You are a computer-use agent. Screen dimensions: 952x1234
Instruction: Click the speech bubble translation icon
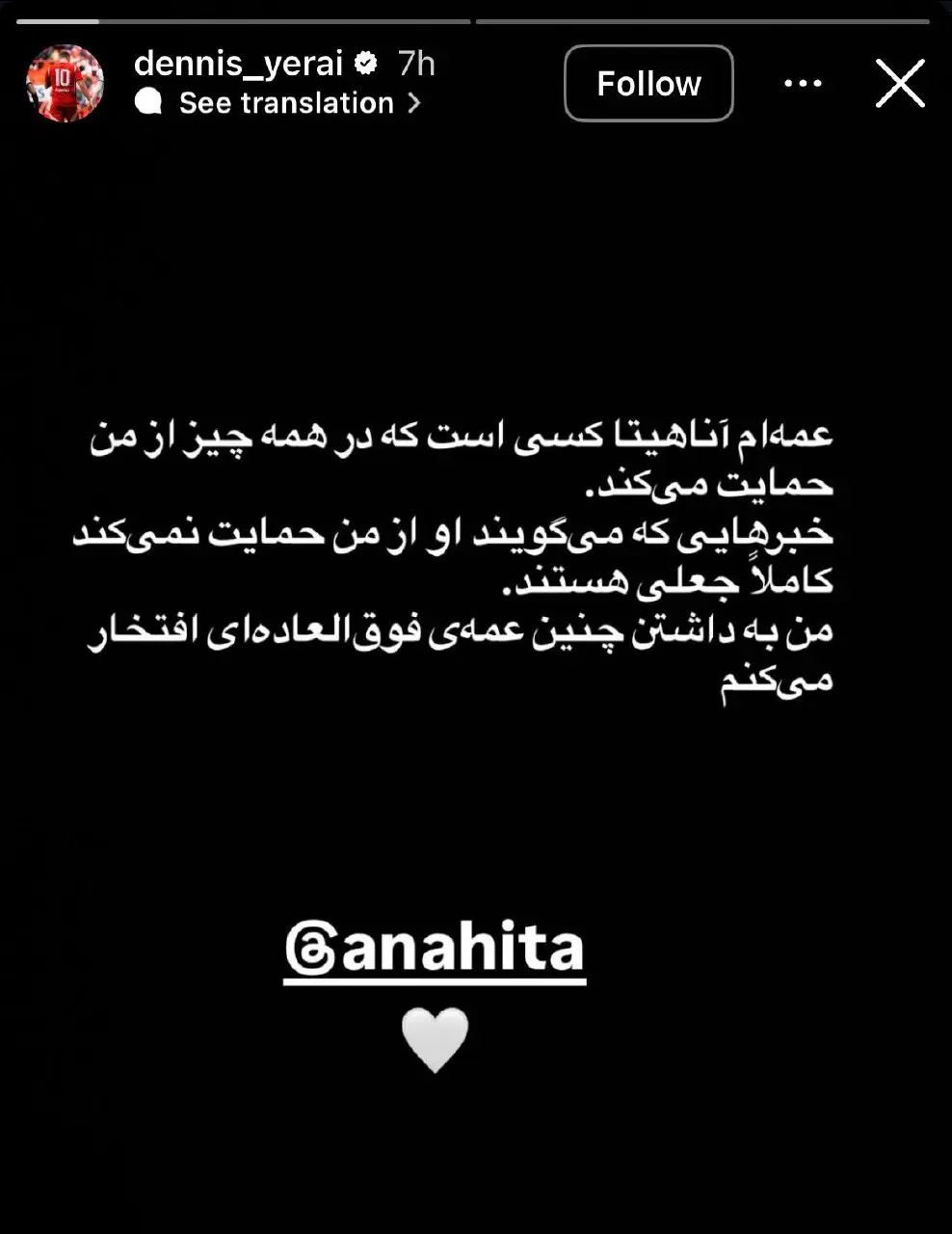click(147, 100)
